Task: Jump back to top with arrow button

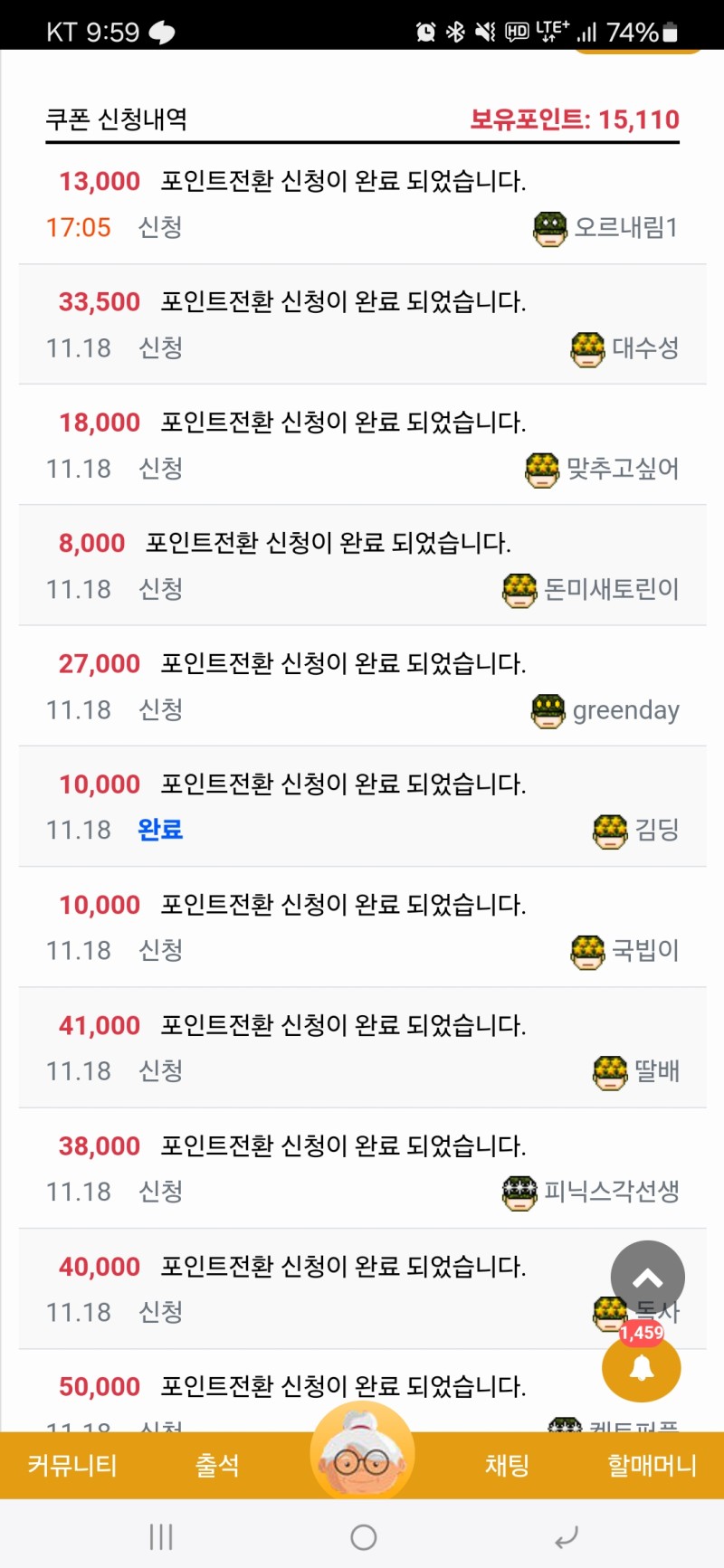Action: pos(647,1278)
